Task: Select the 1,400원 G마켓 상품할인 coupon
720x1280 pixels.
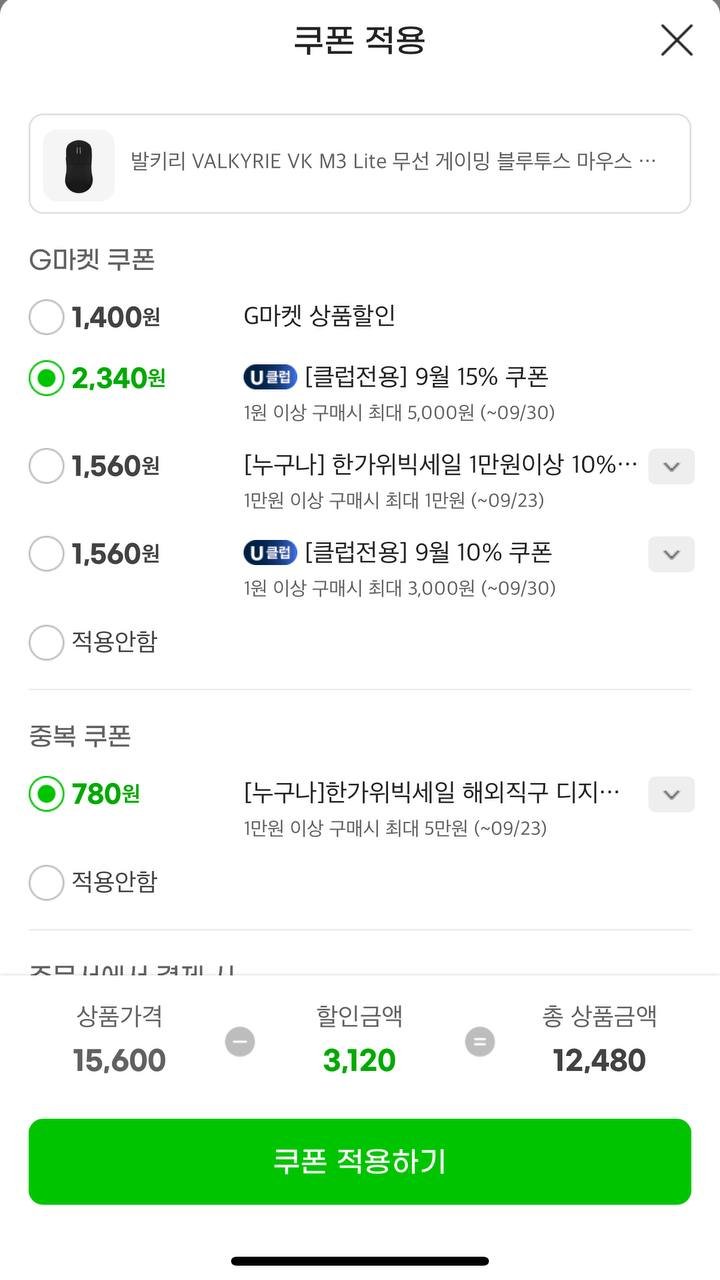Action: (46, 318)
